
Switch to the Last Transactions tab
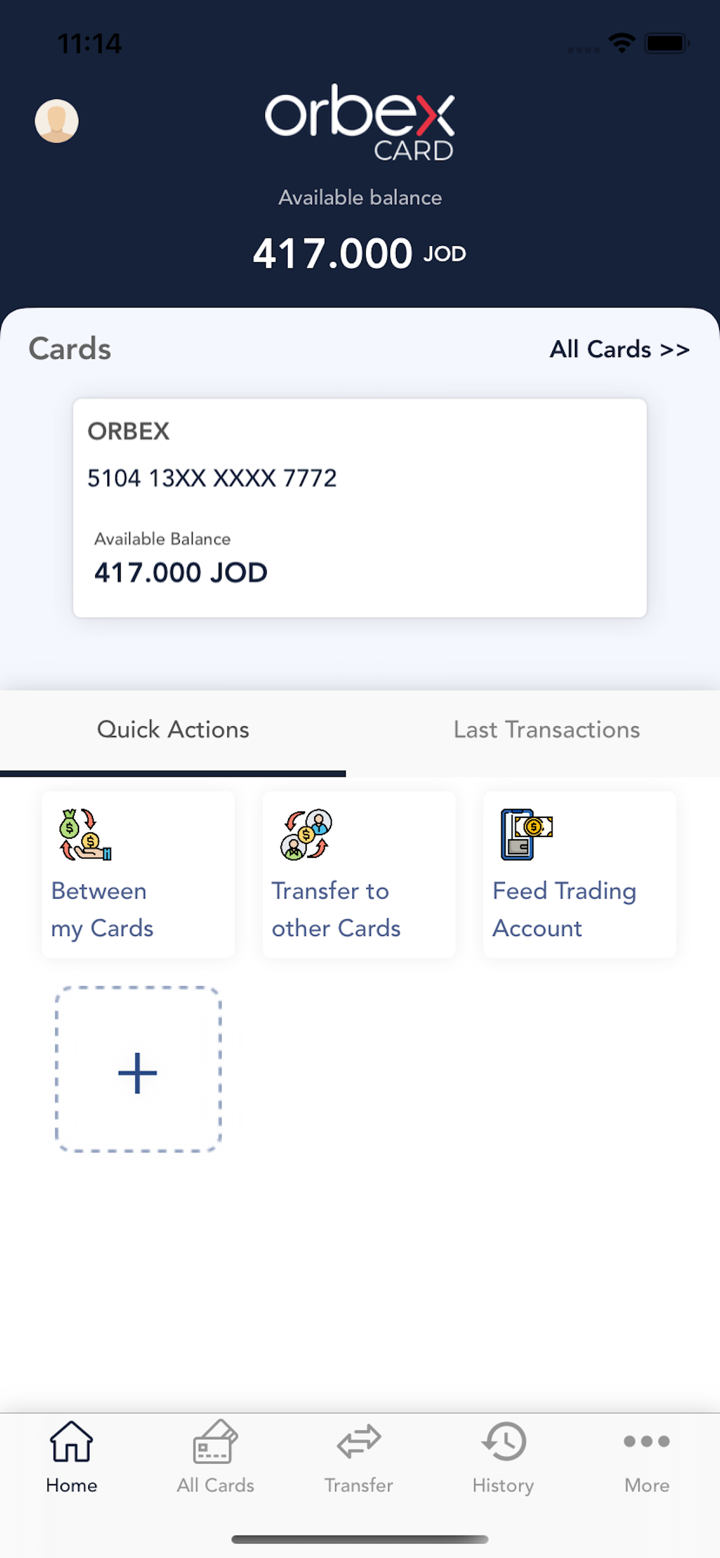pos(546,730)
